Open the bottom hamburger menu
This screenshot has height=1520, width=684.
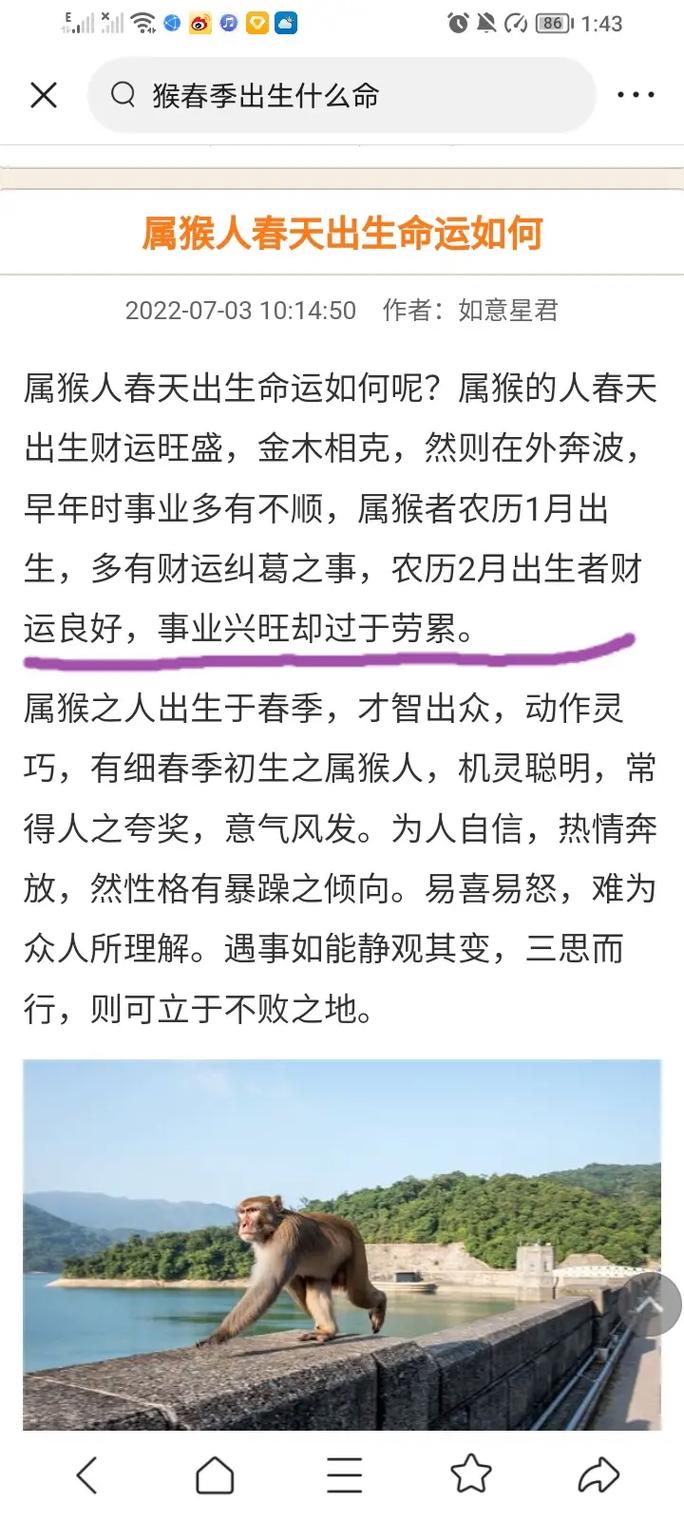pyautogui.click(x=344, y=1475)
